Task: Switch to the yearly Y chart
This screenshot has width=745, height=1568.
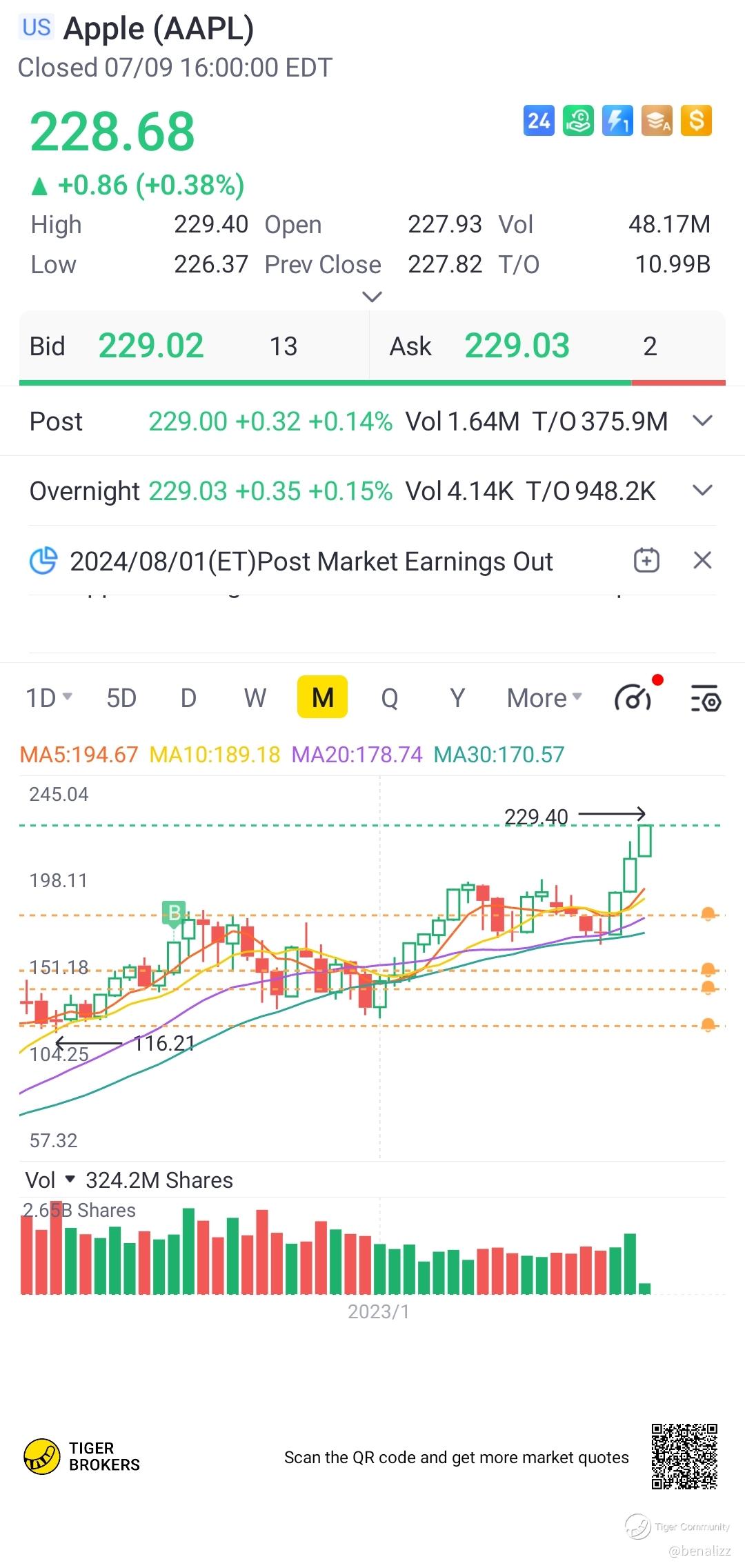Action: [x=457, y=698]
